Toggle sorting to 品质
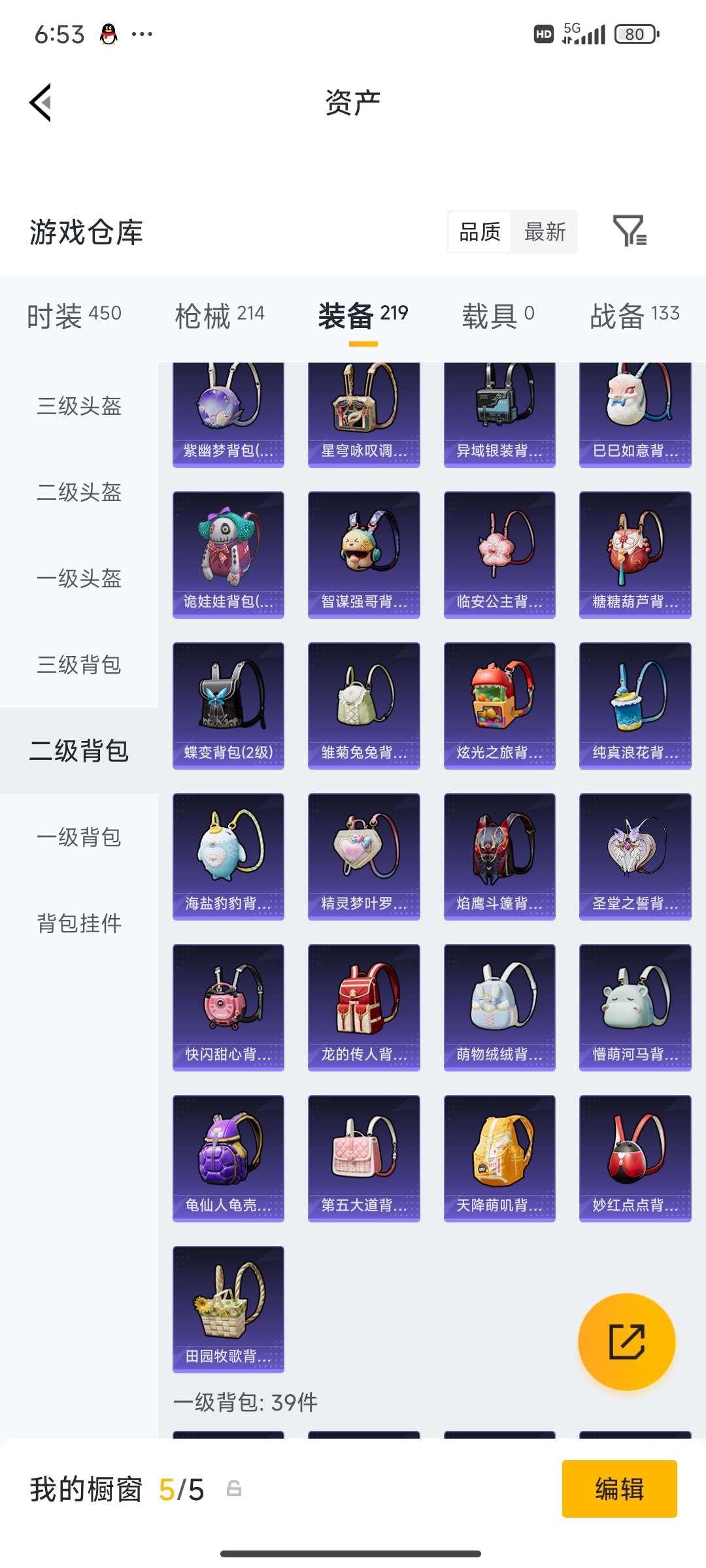 tap(479, 232)
